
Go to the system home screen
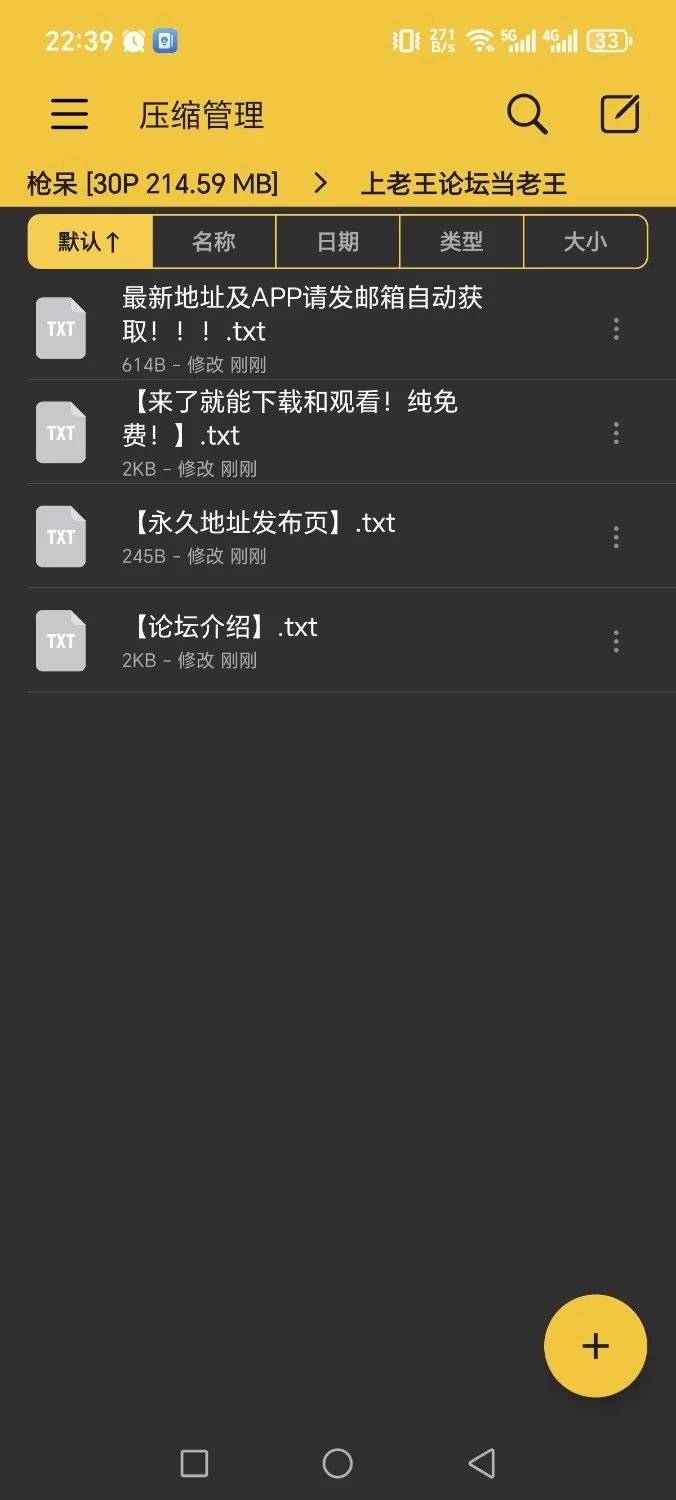[x=338, y=1464]
